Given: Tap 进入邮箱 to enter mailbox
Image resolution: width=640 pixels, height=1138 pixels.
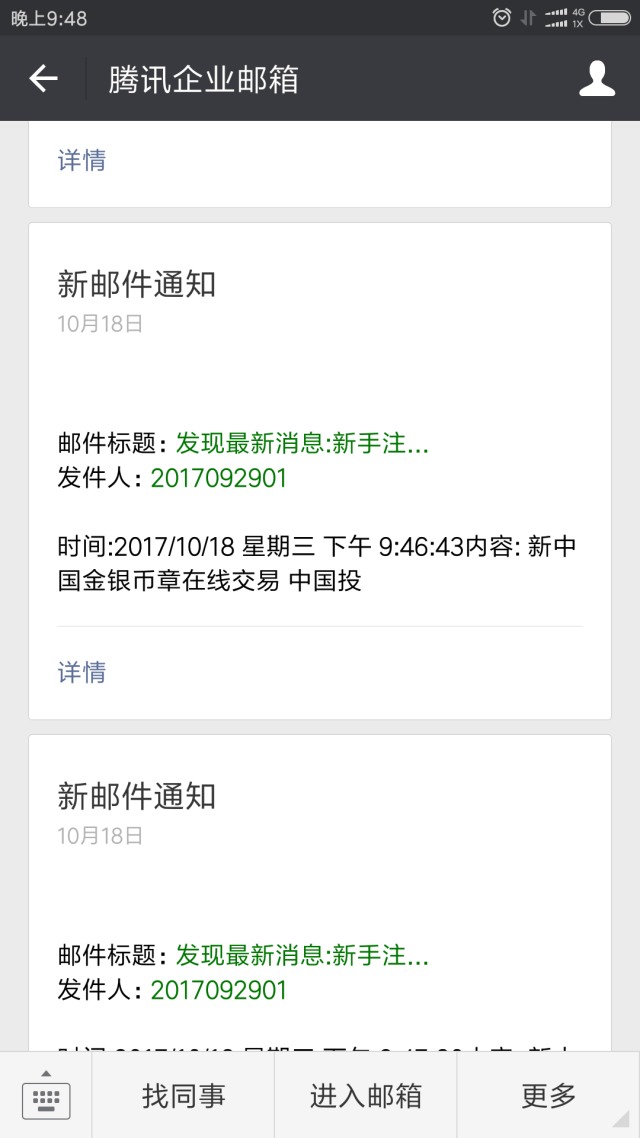Looking at the screenshot, I should [366, 1095].
